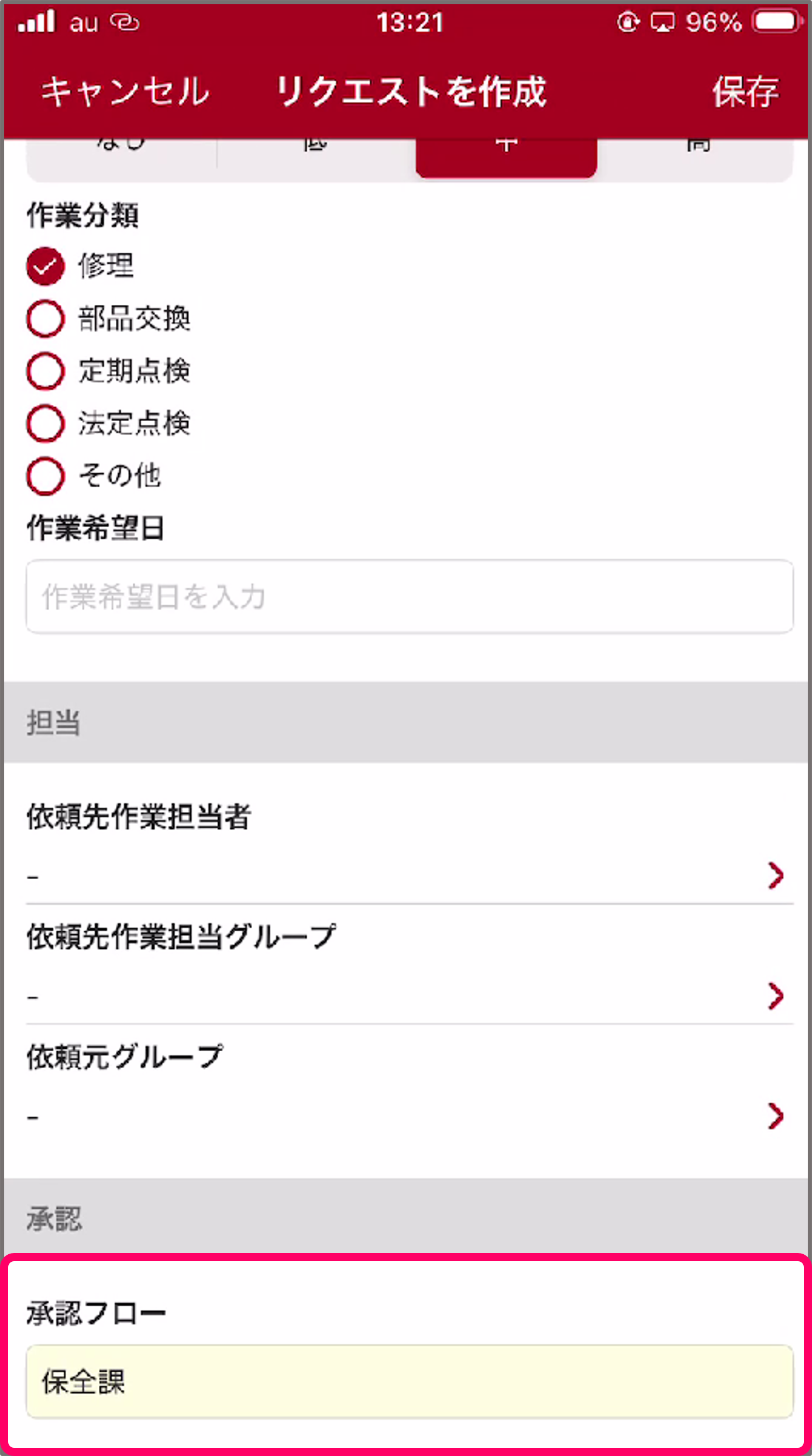Tap 保存 to save the request
The height and width of the screenshot is (1456, 812).
(745, 91)
